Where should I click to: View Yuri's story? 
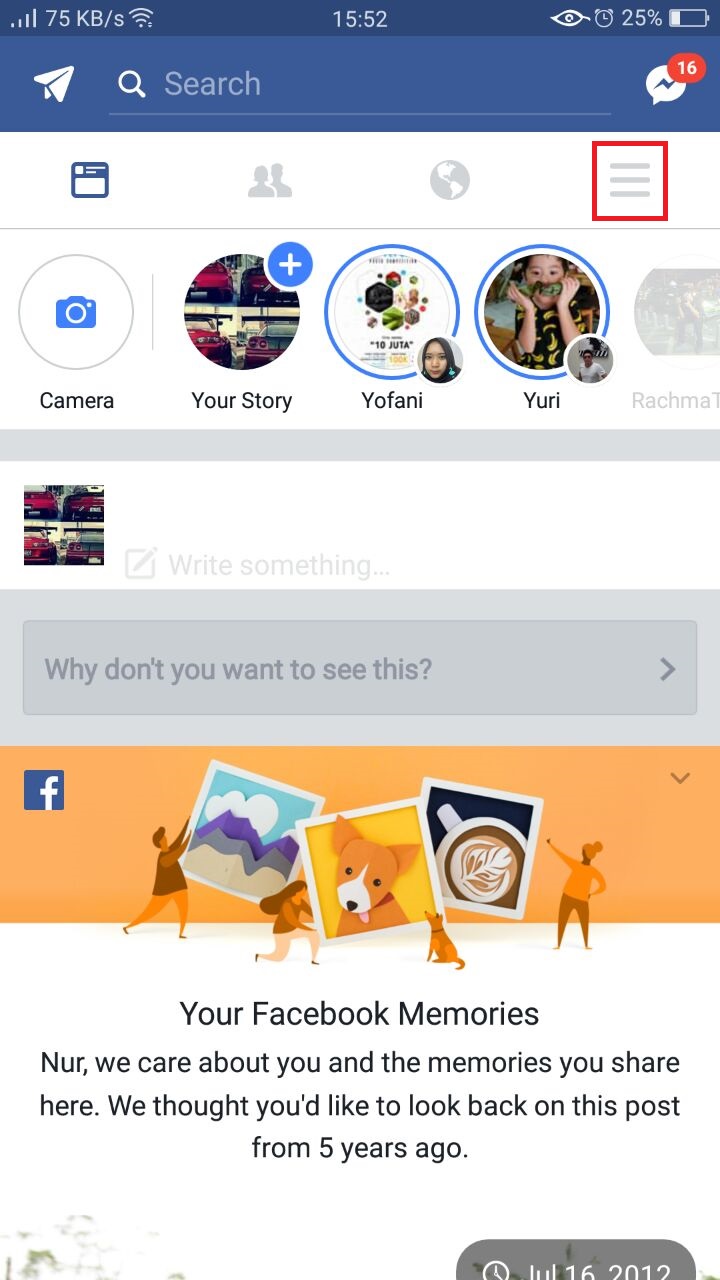tap(542, 313)
